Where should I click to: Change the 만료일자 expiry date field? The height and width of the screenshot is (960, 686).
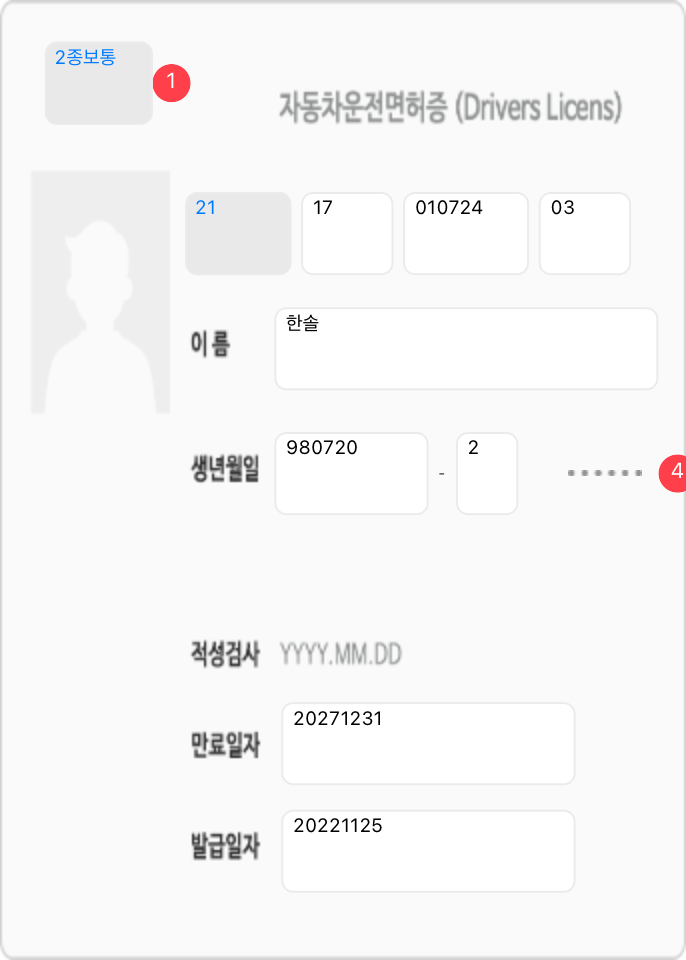(x=427, y=743)
